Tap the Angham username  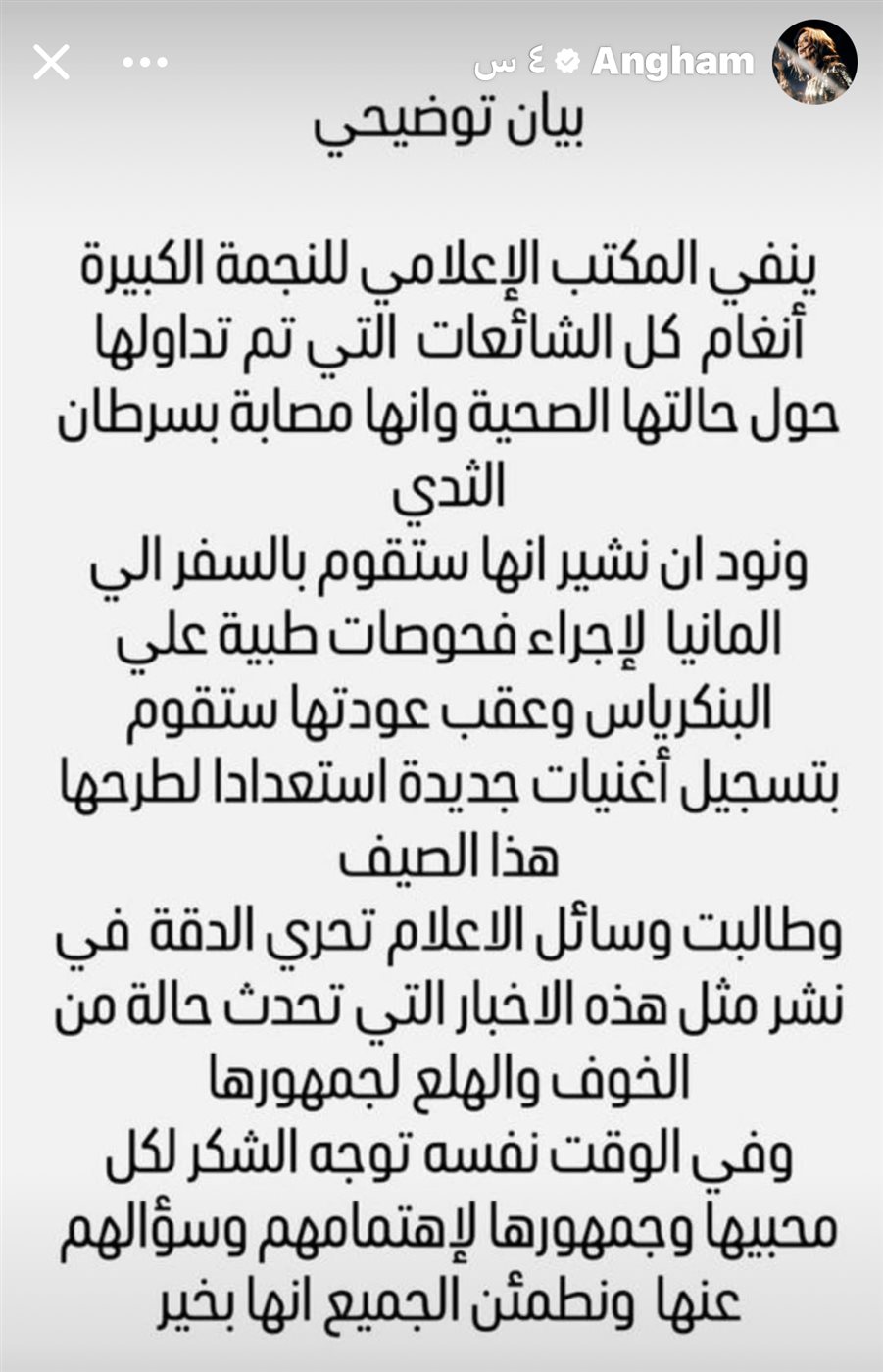pos(672,63)
